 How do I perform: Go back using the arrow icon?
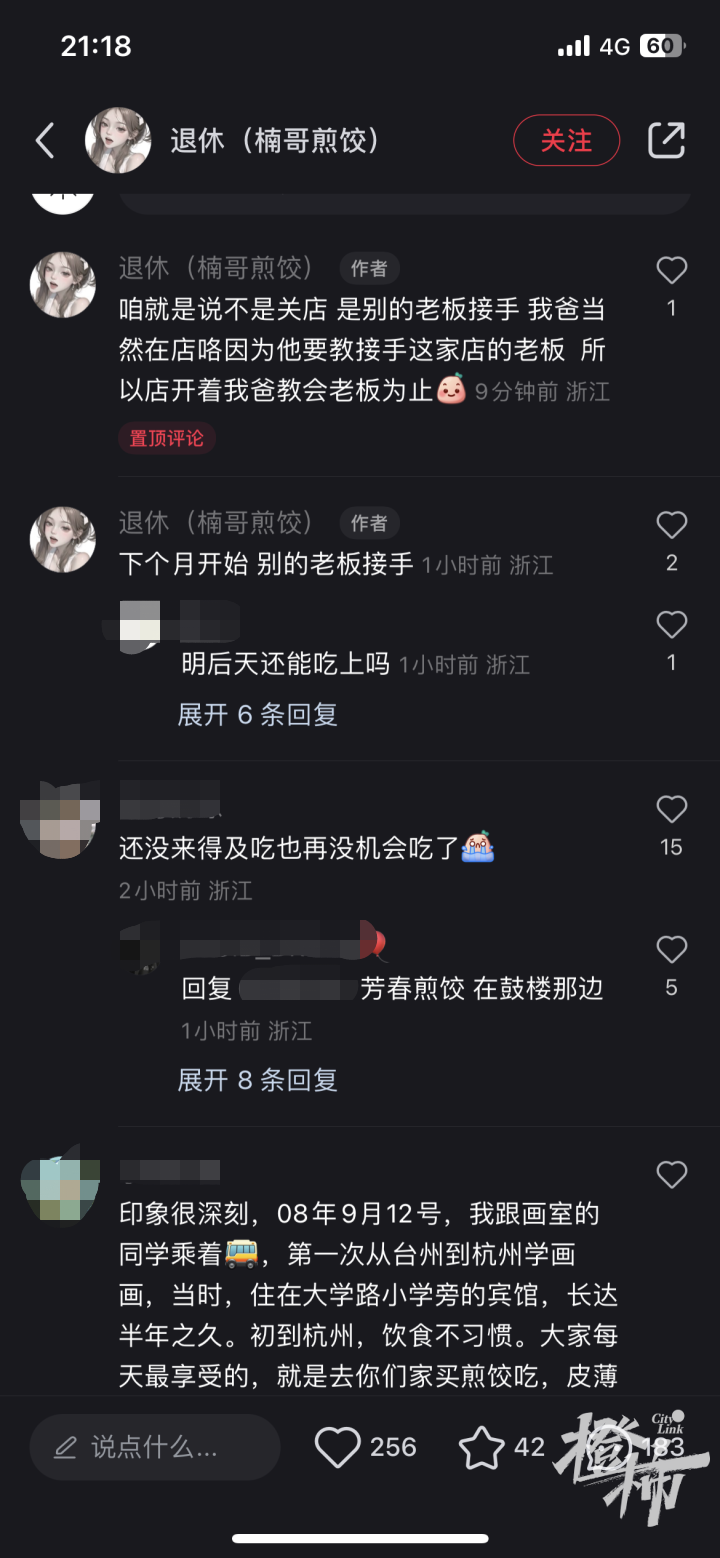[x=45, y=141]
